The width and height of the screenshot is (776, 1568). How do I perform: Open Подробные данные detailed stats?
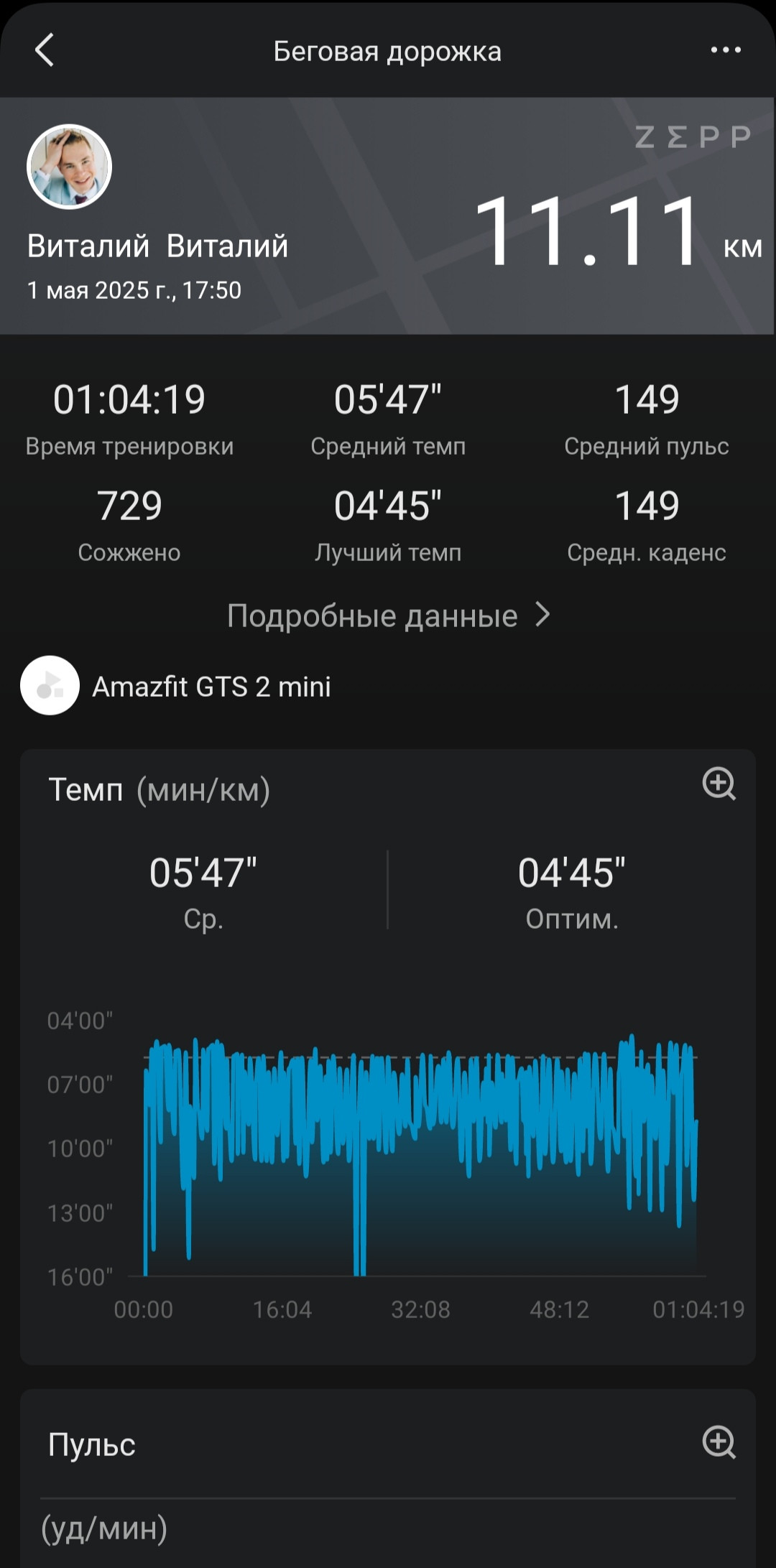click(x=388, y=616)
